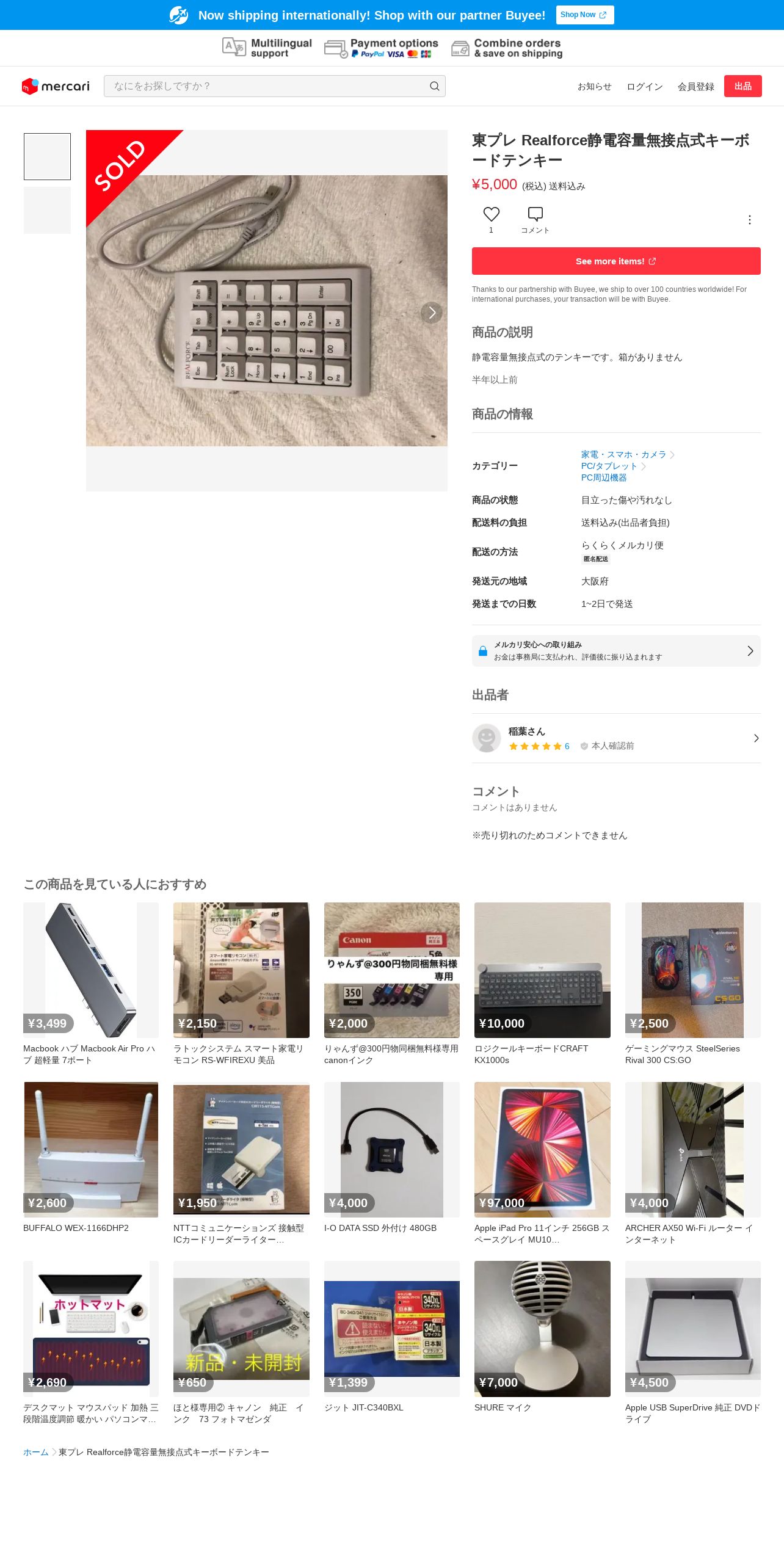Tap the See more items! button
This screenshot has height=1568, width=784.
[615, 261]
